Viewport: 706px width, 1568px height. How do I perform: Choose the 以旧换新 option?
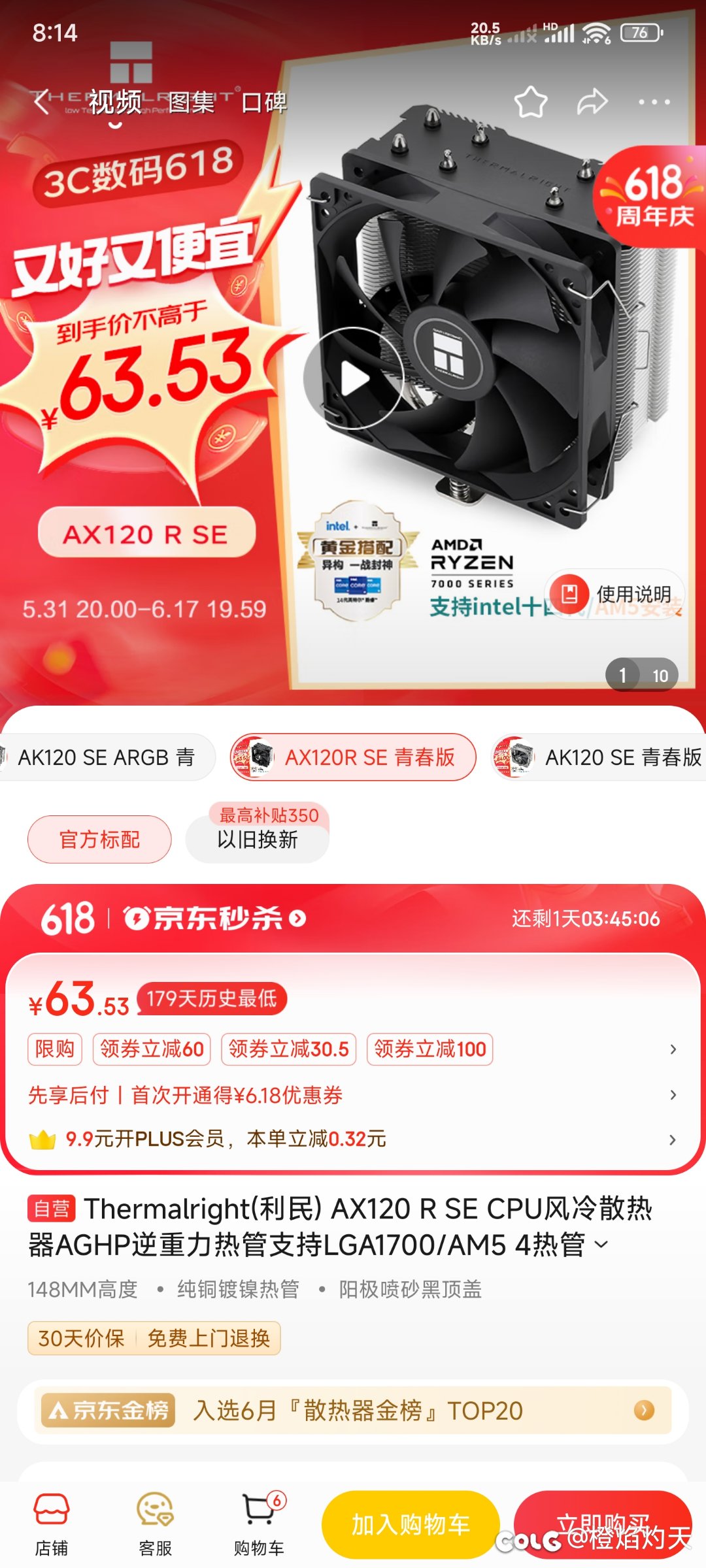[258, 840]
